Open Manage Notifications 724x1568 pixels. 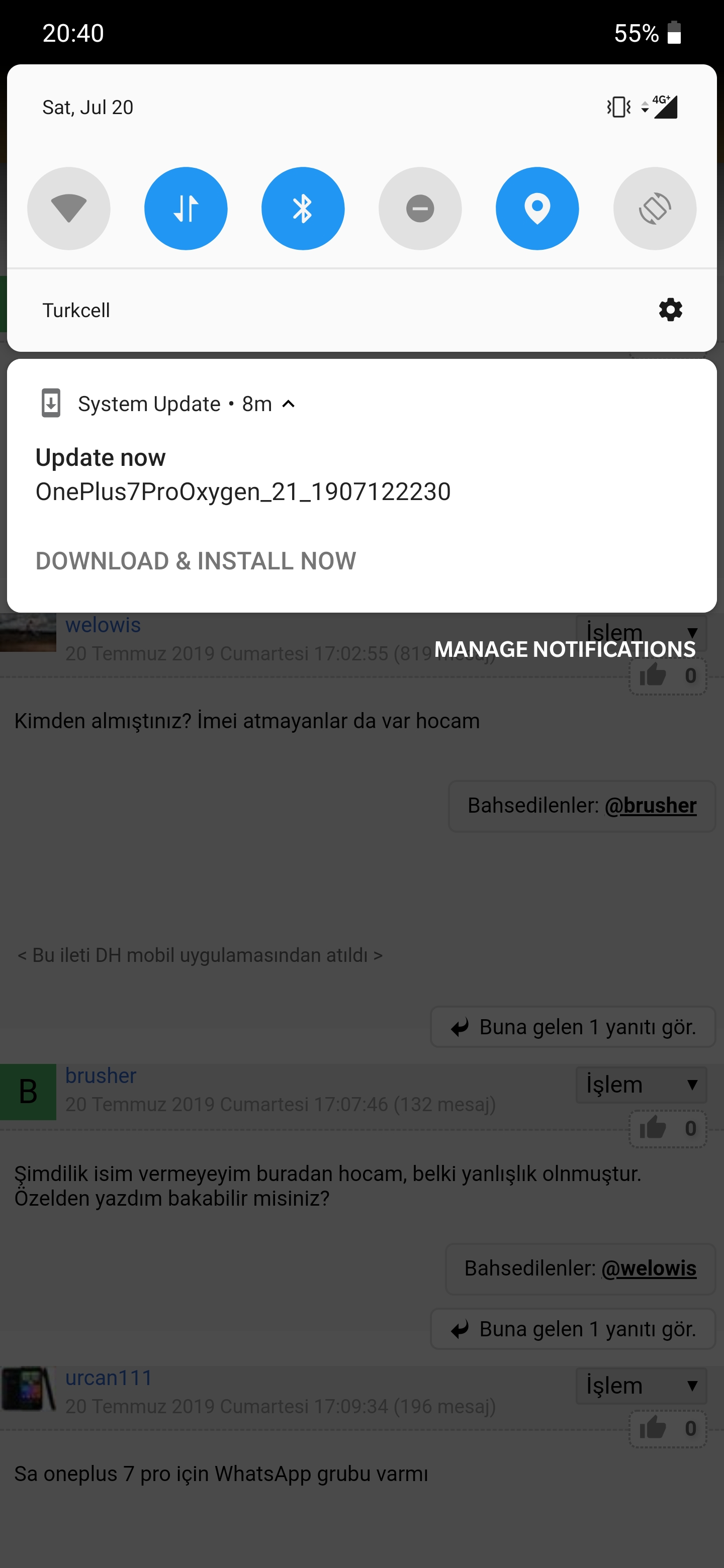565,649
